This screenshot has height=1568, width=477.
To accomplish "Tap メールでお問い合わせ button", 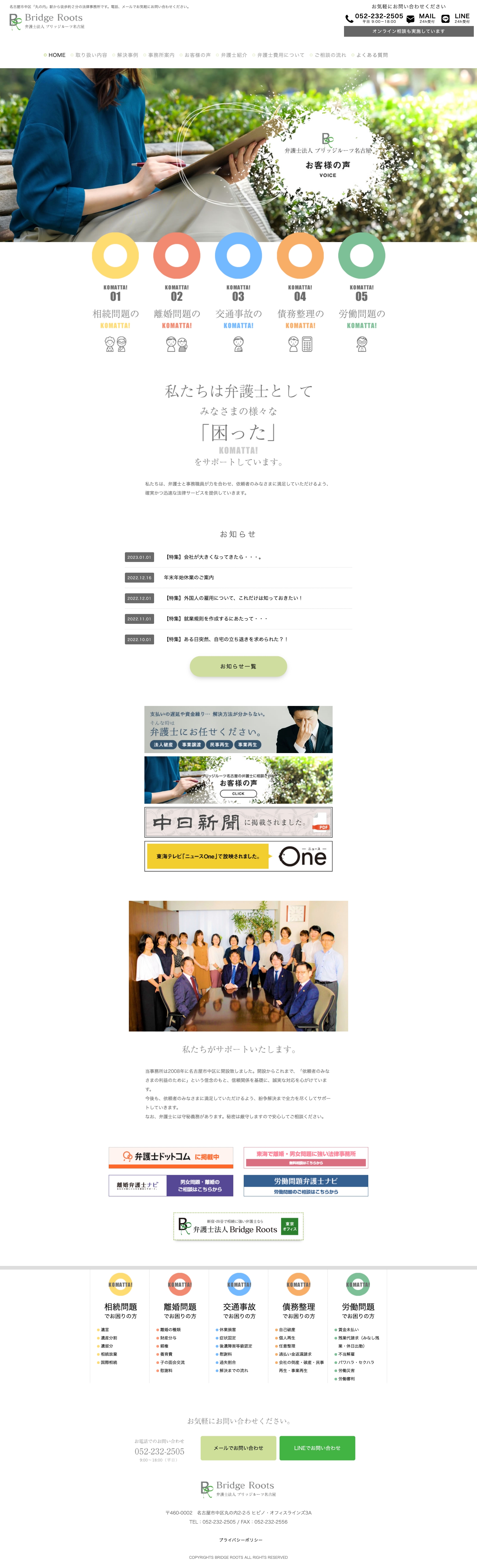I will tap(238, 1447).
